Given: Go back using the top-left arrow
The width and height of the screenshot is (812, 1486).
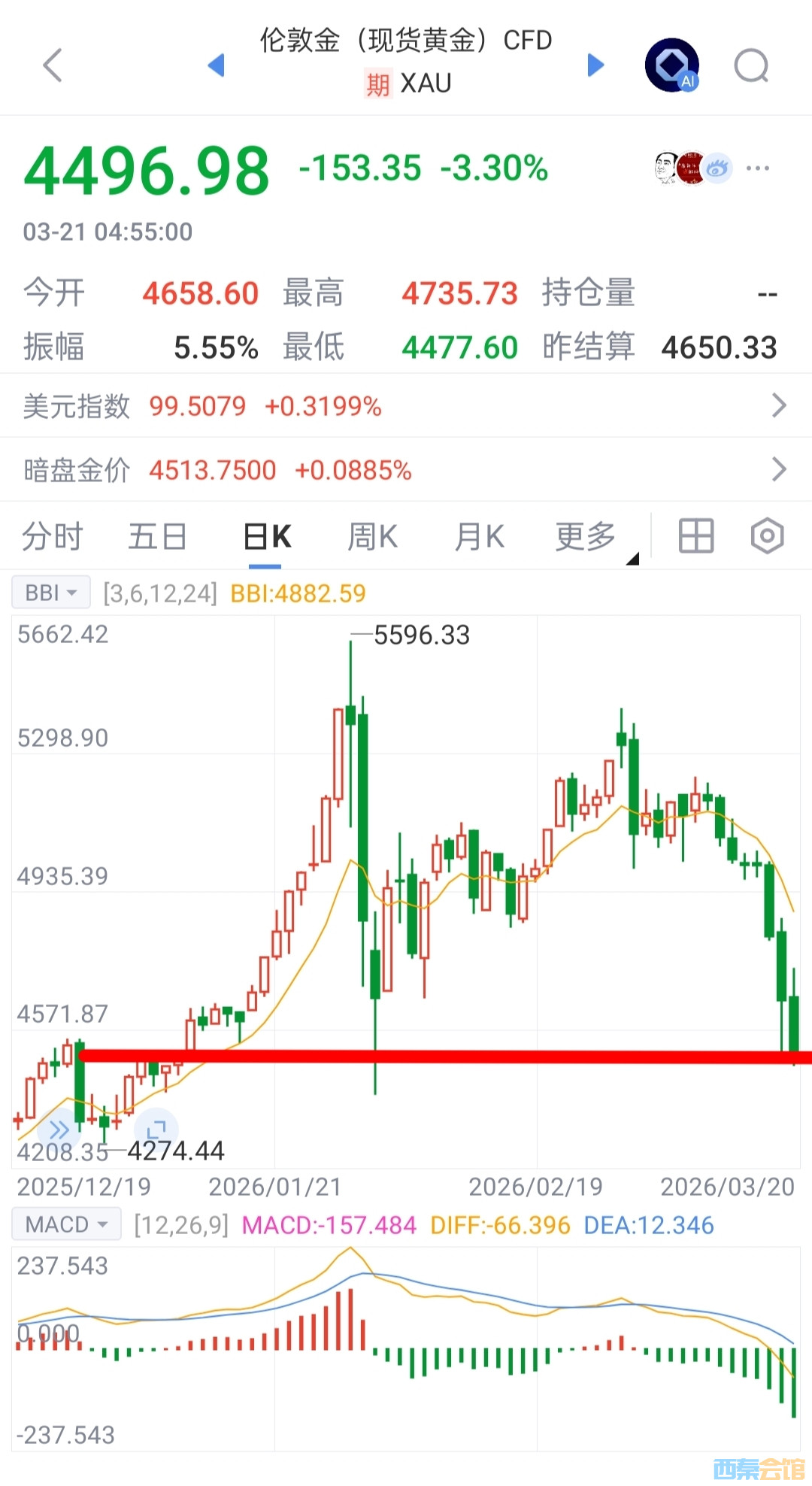Looking at the screenshot, I should point(53,65).
